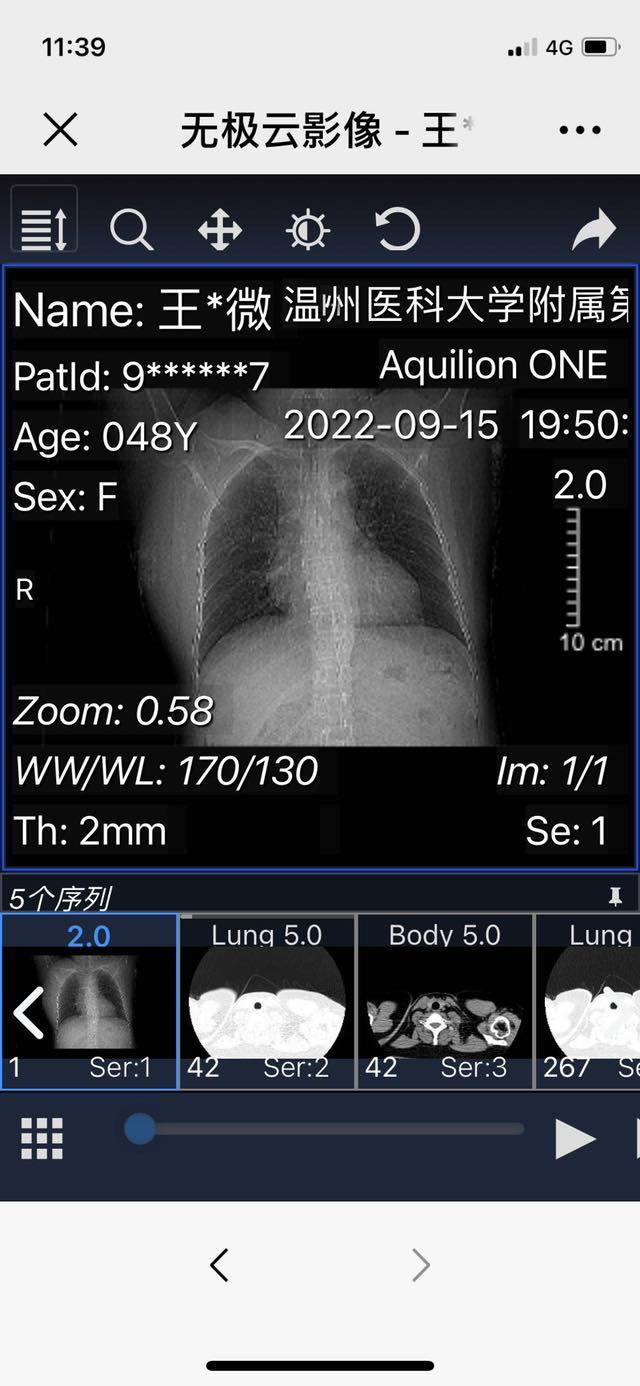Select the magnifier zoom tool
640x1386 pixels.
131,230
